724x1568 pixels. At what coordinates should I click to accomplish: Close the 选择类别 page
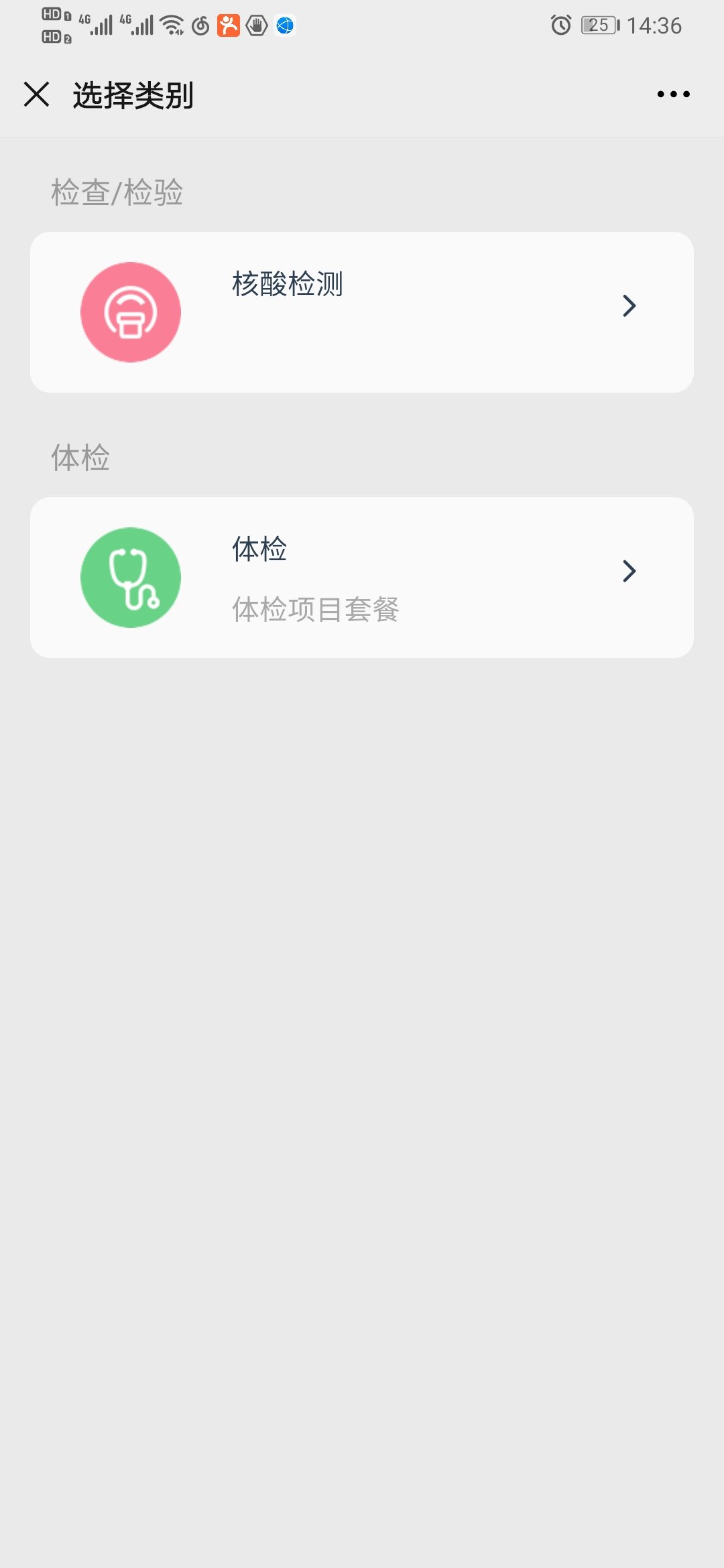pos(37,94)
